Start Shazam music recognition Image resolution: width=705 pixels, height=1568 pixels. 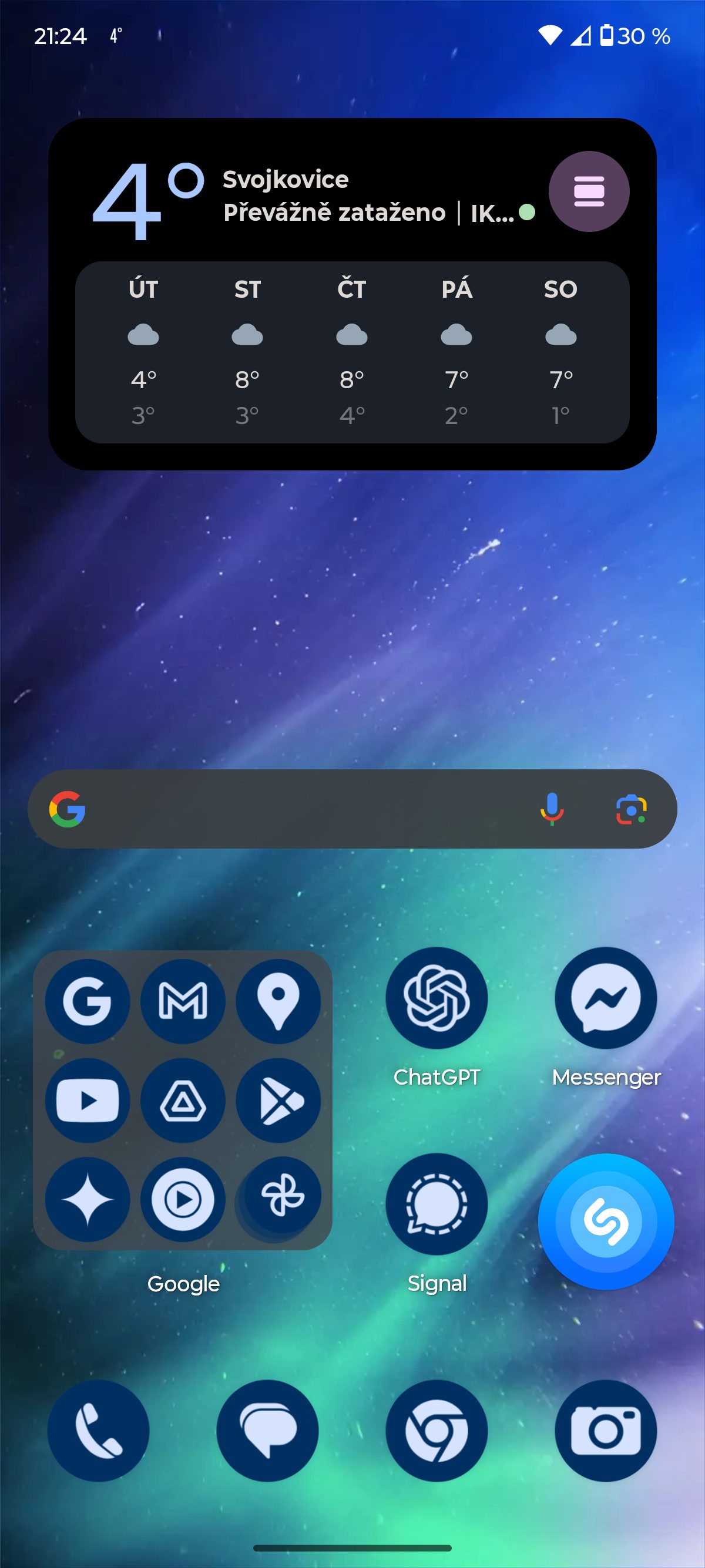point(606,1221)
